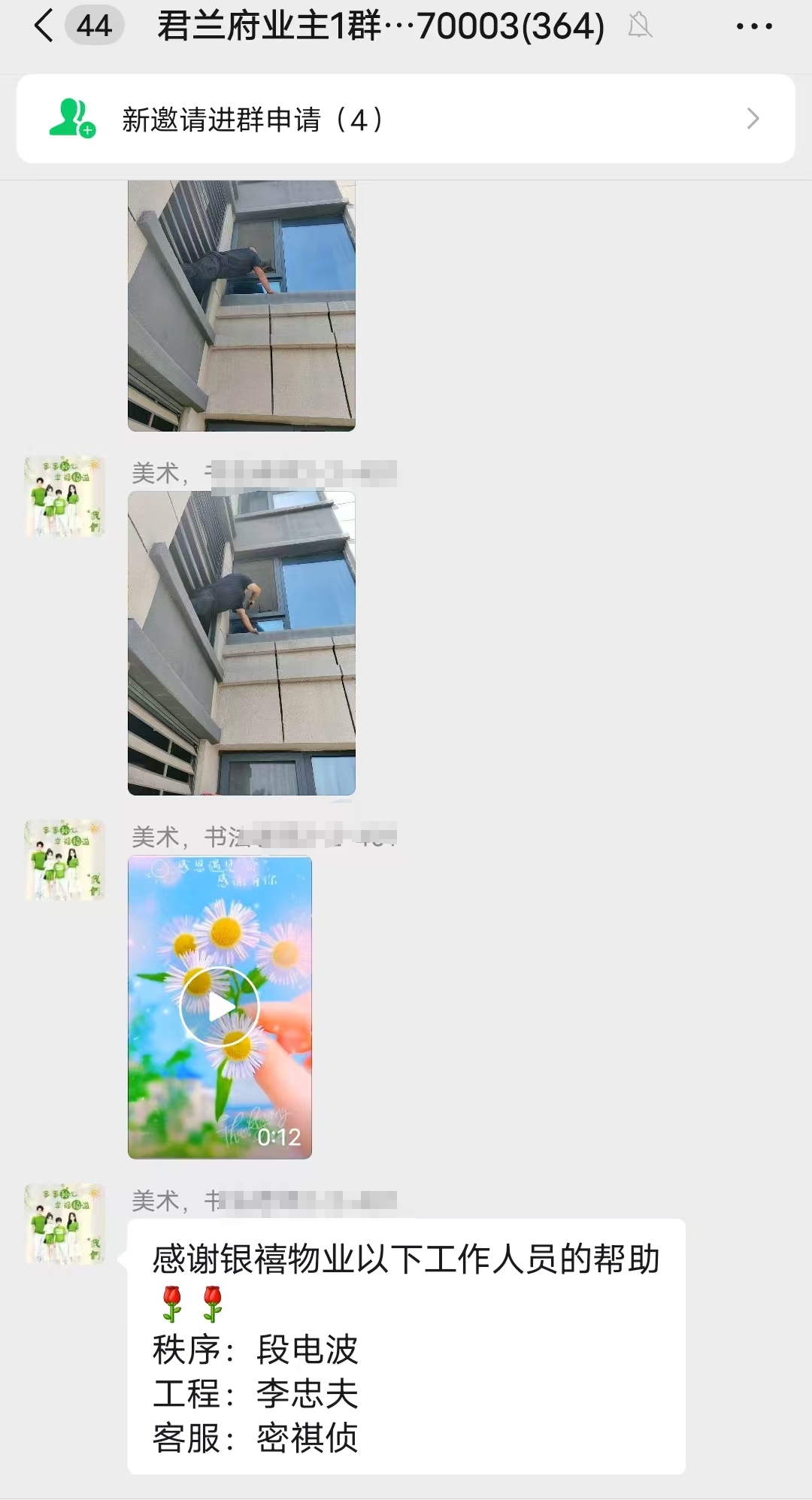
Task: Open sender's avatar beside the thank-you text message
Action: [65, 1223]
